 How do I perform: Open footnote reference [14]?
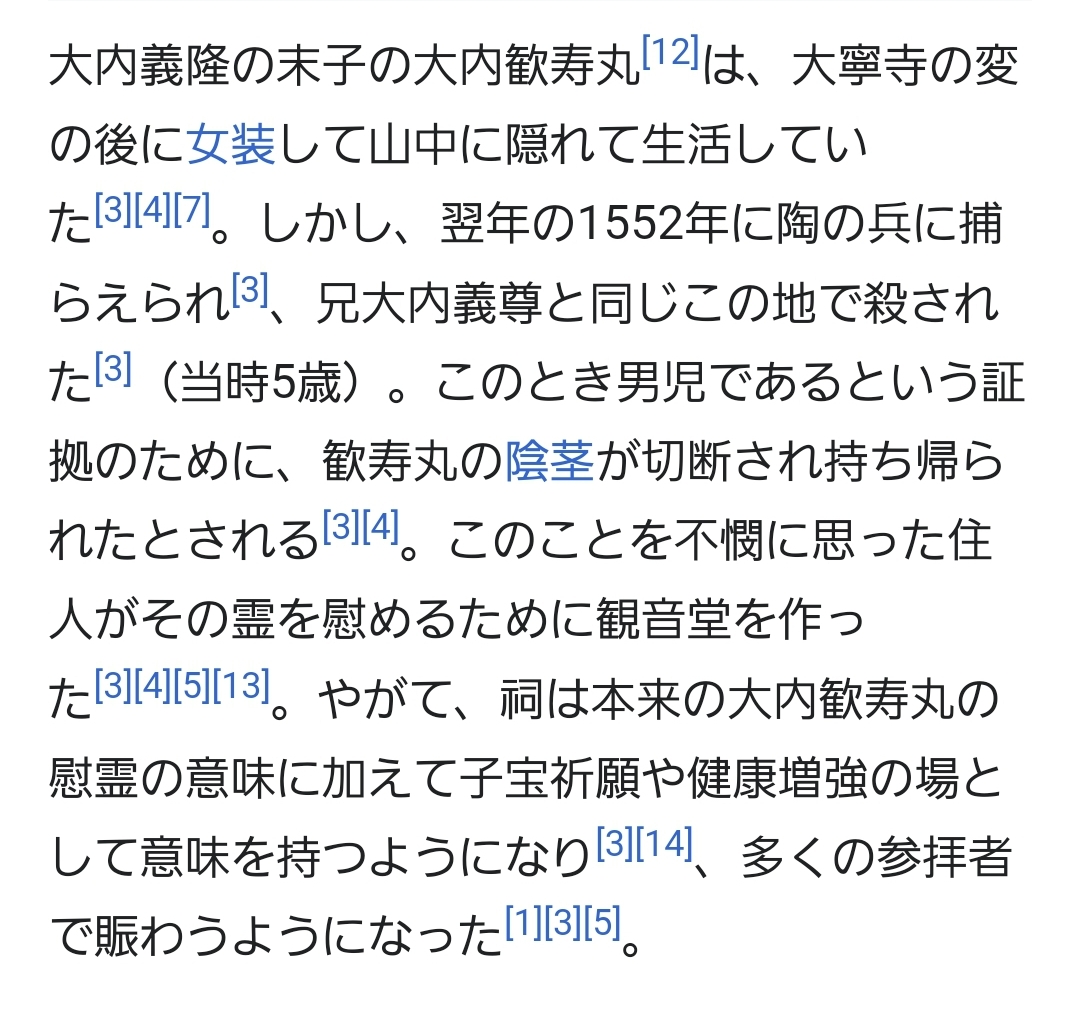(x=663, y=845)
